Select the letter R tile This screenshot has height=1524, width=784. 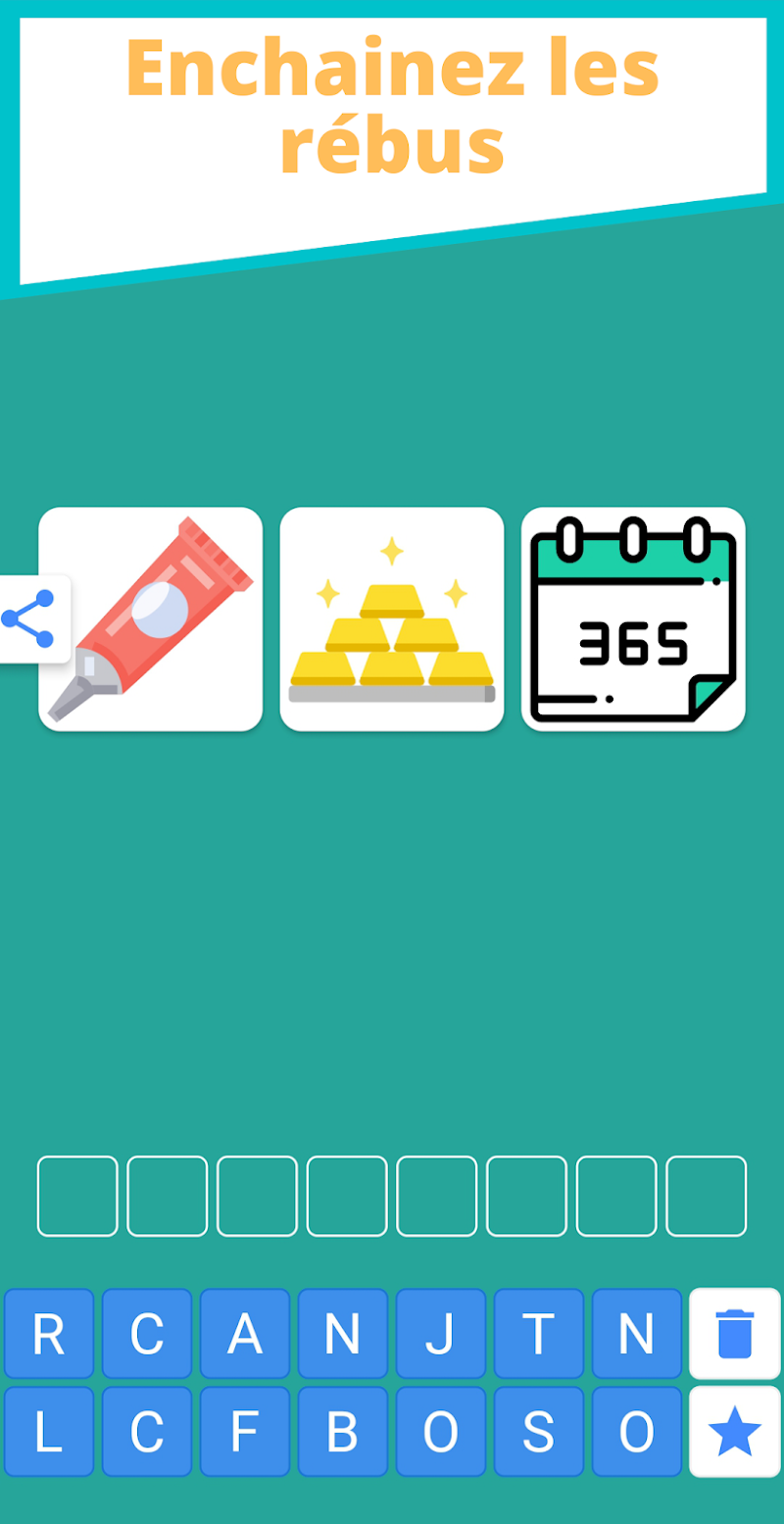tap(49, 1334)
